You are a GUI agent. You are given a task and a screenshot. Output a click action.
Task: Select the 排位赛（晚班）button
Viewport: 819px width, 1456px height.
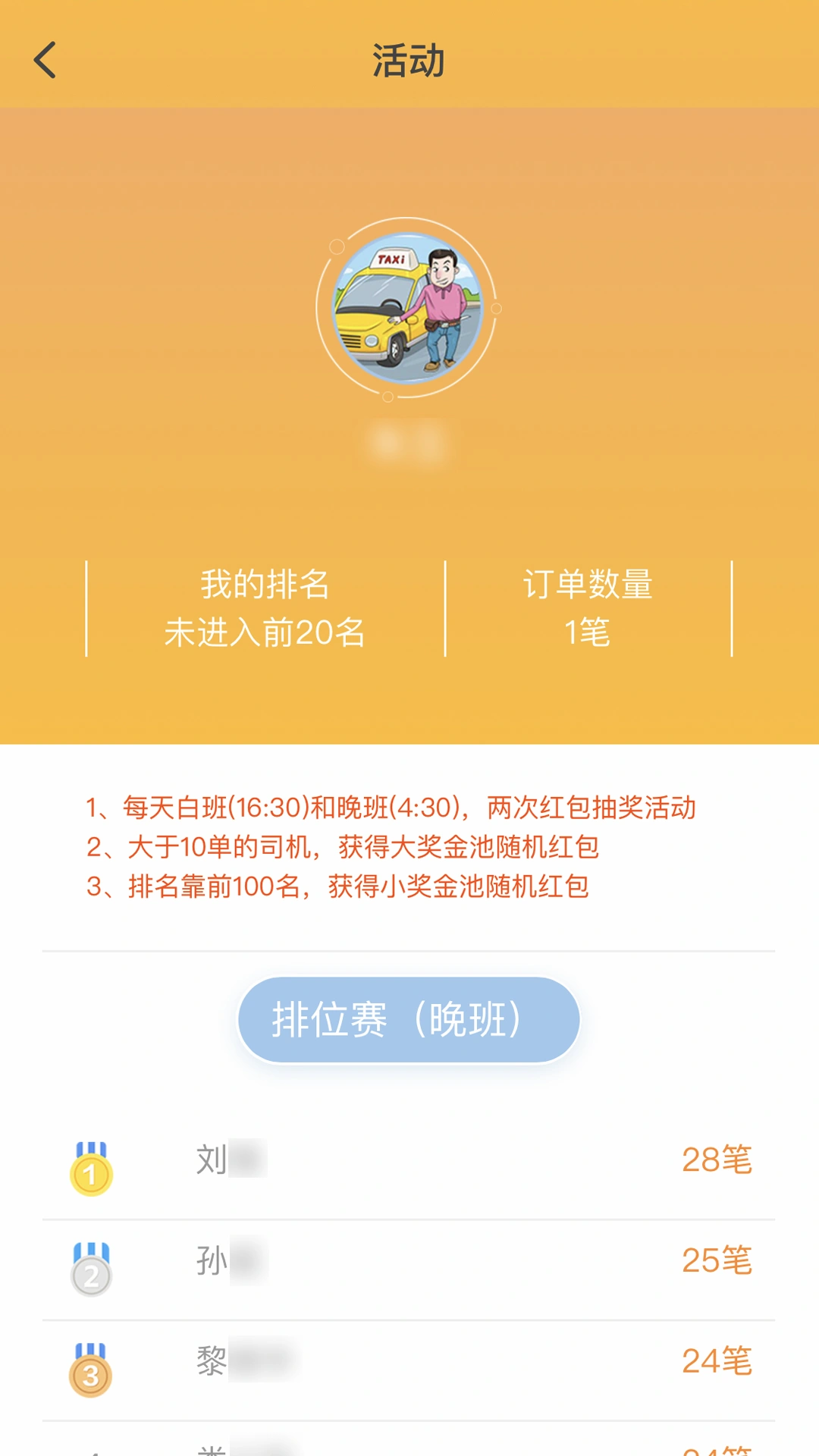pyautogui.click(x=408, y=1019)
